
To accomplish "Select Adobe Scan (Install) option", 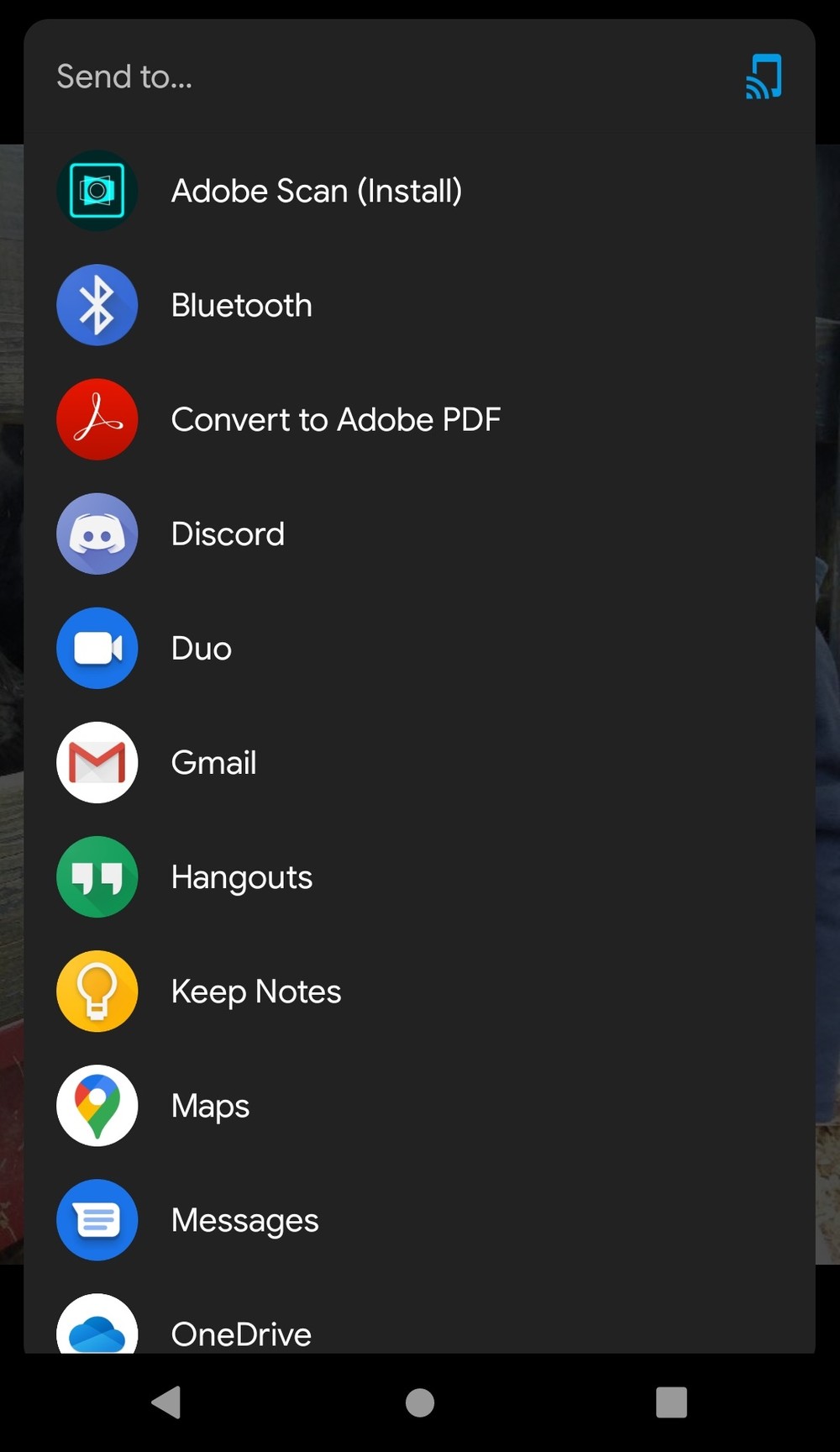I will tap(316, 191).
